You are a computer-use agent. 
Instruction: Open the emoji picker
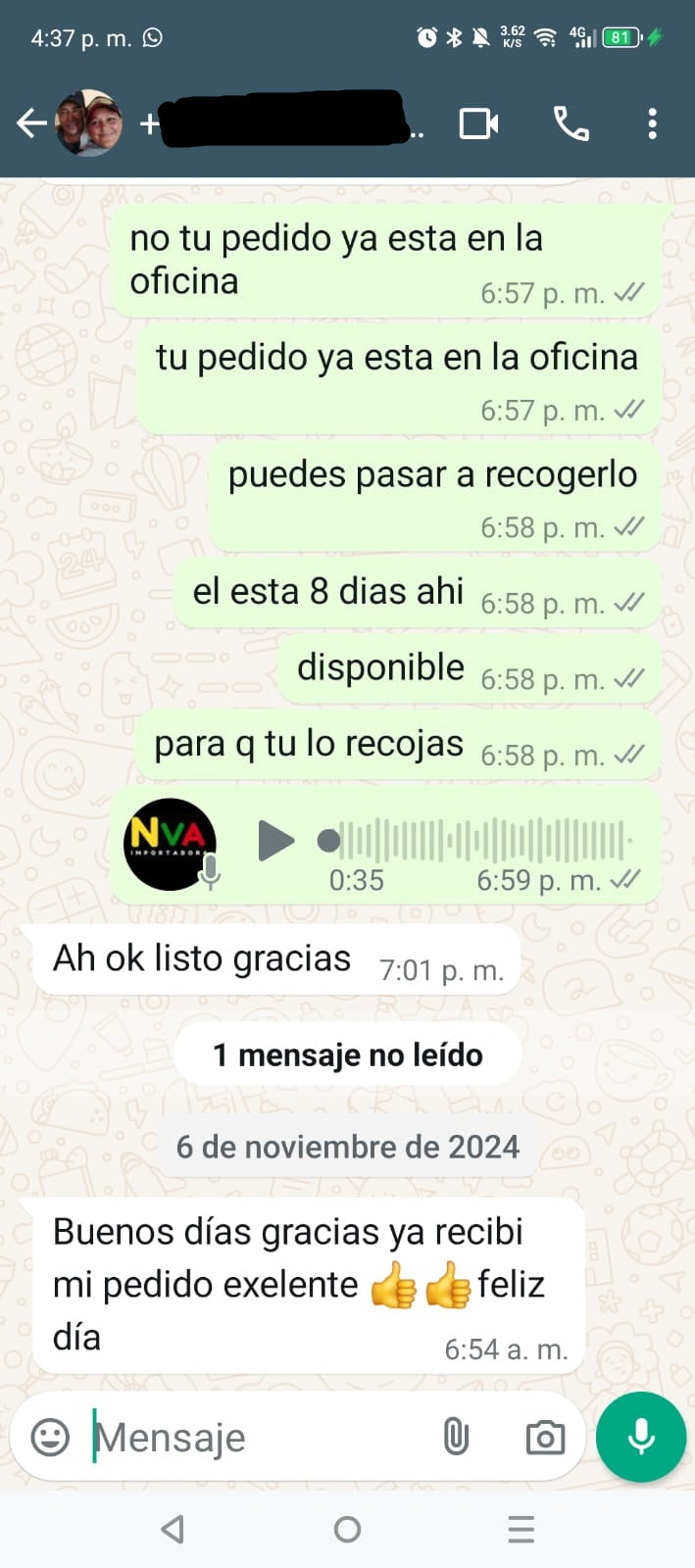coord(50,1437)
